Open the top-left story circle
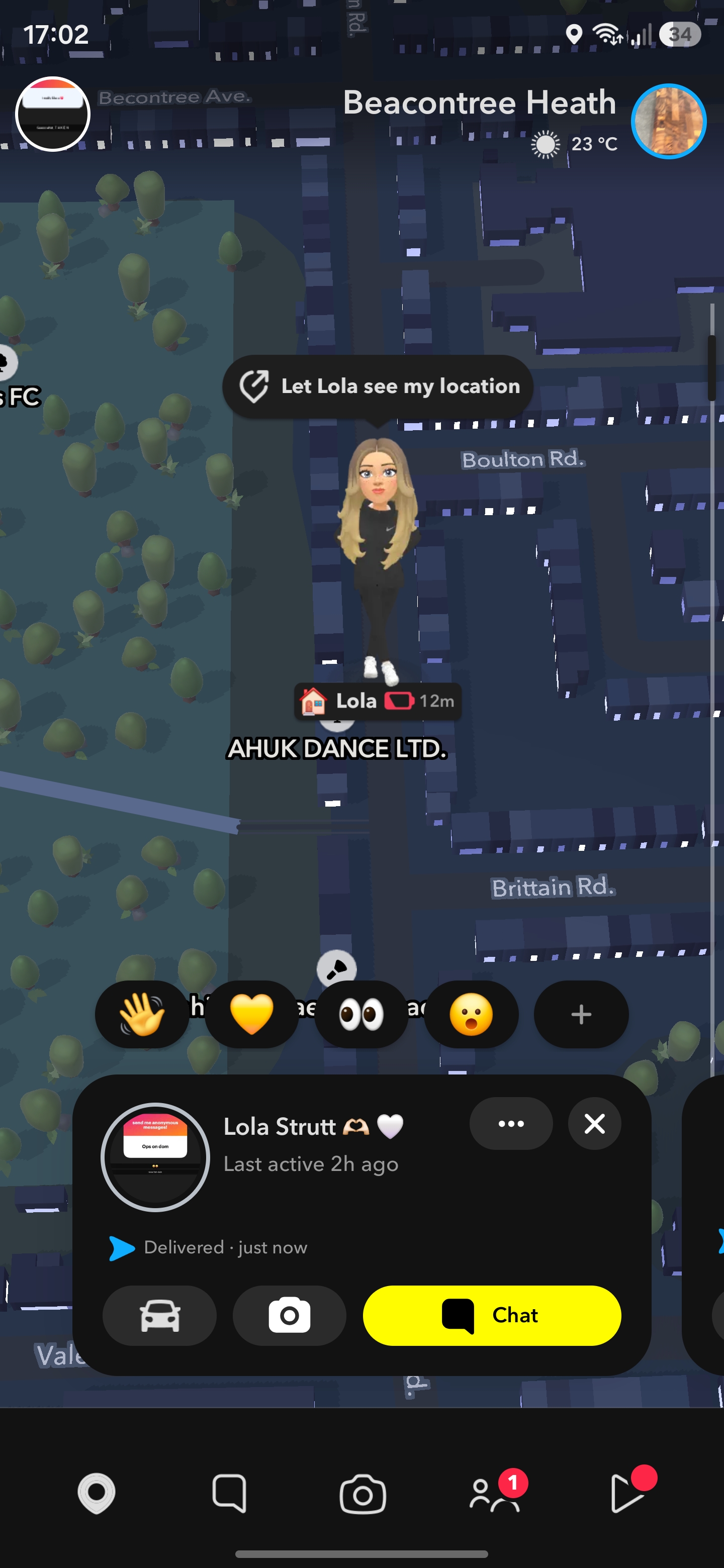 pyautogui.click(x=52, y=114)
